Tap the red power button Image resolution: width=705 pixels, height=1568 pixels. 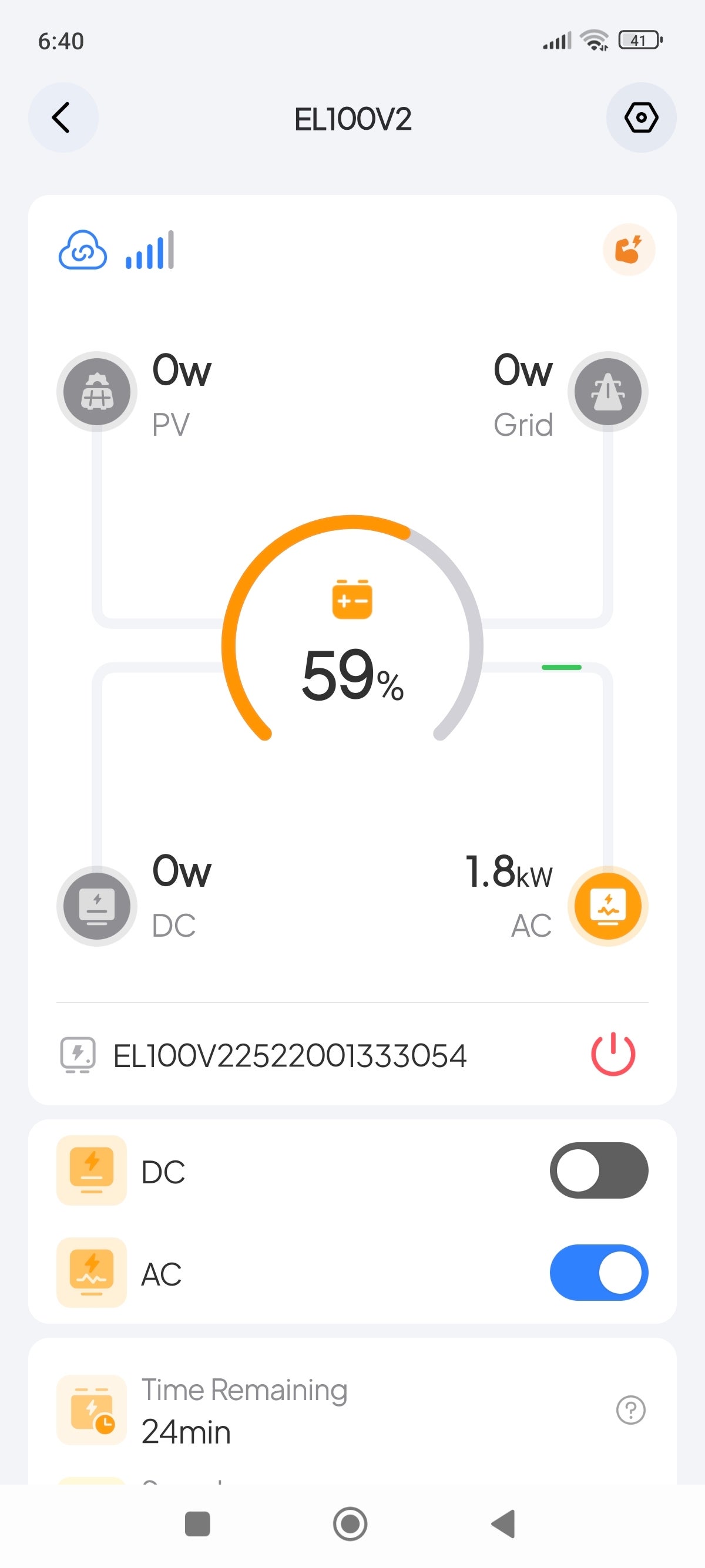[x=613, y=1054]
